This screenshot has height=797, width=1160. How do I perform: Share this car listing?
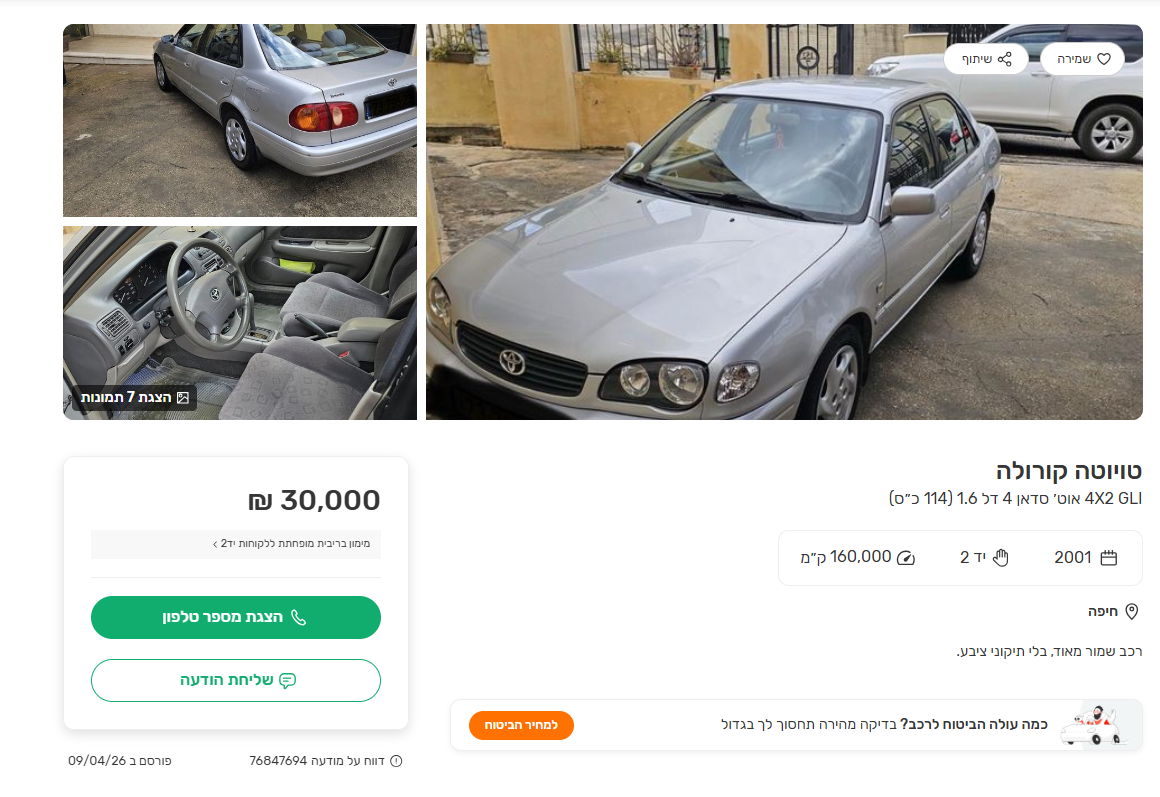click(986, 59)
